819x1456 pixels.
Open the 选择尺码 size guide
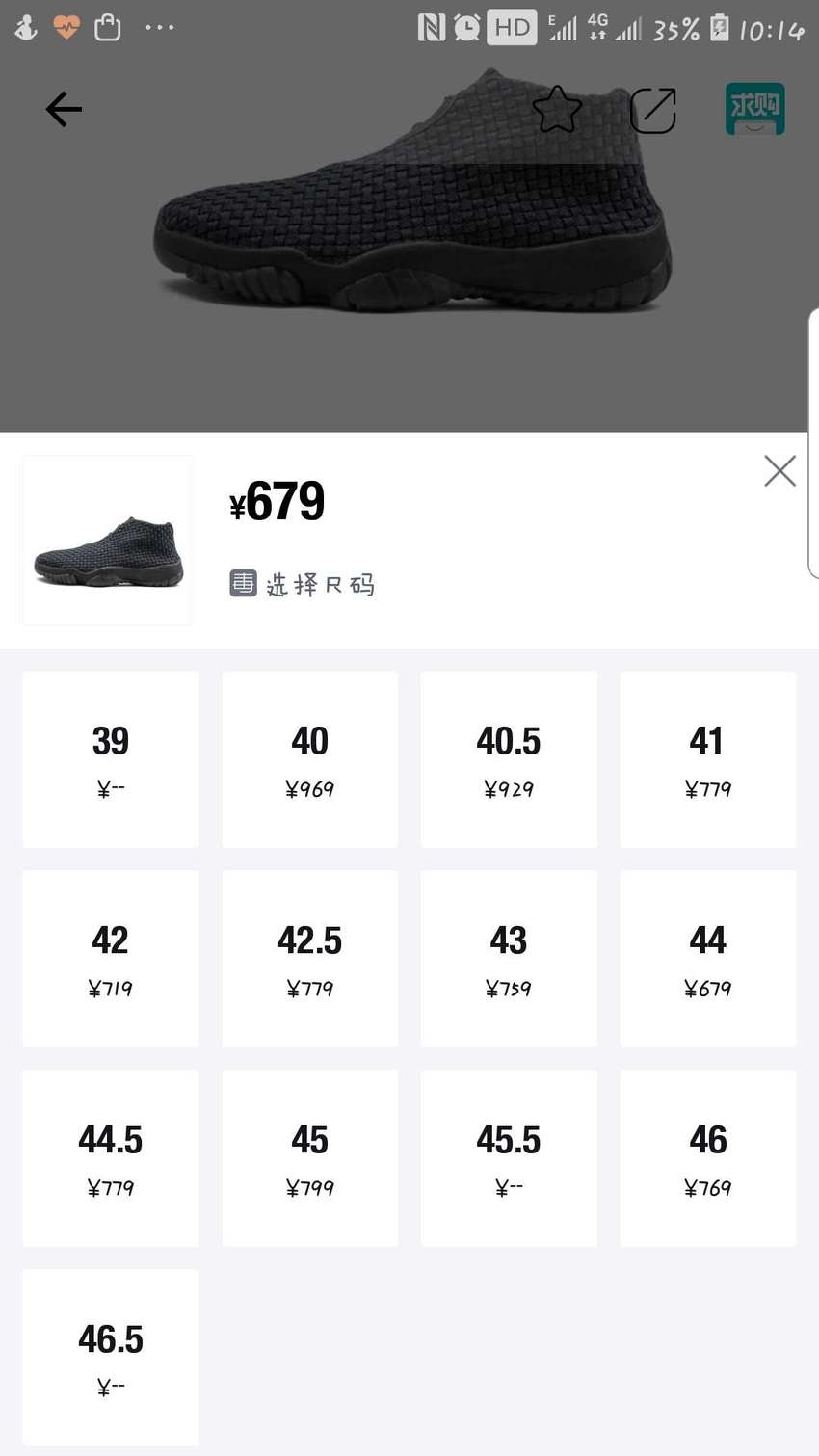302,584
